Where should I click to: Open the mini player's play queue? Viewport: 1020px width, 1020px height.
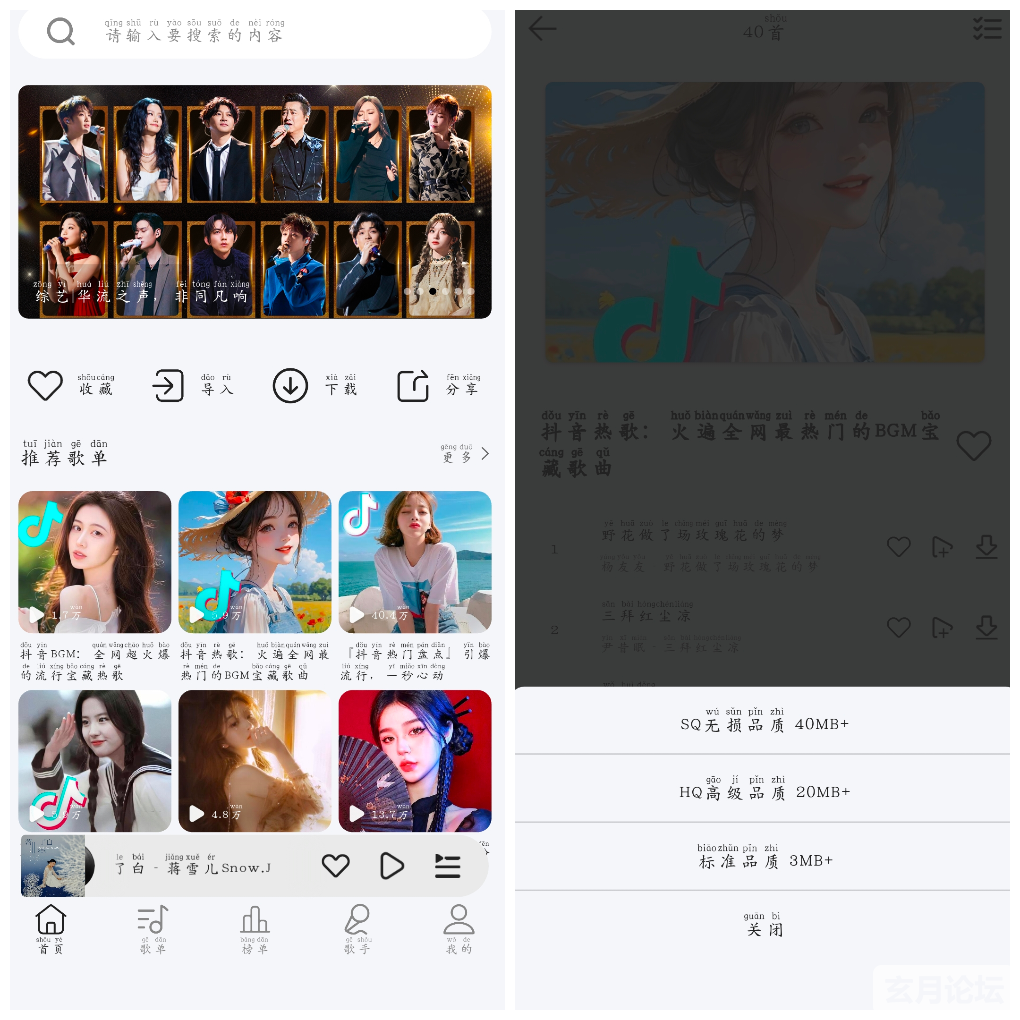(x=448, y=866)
